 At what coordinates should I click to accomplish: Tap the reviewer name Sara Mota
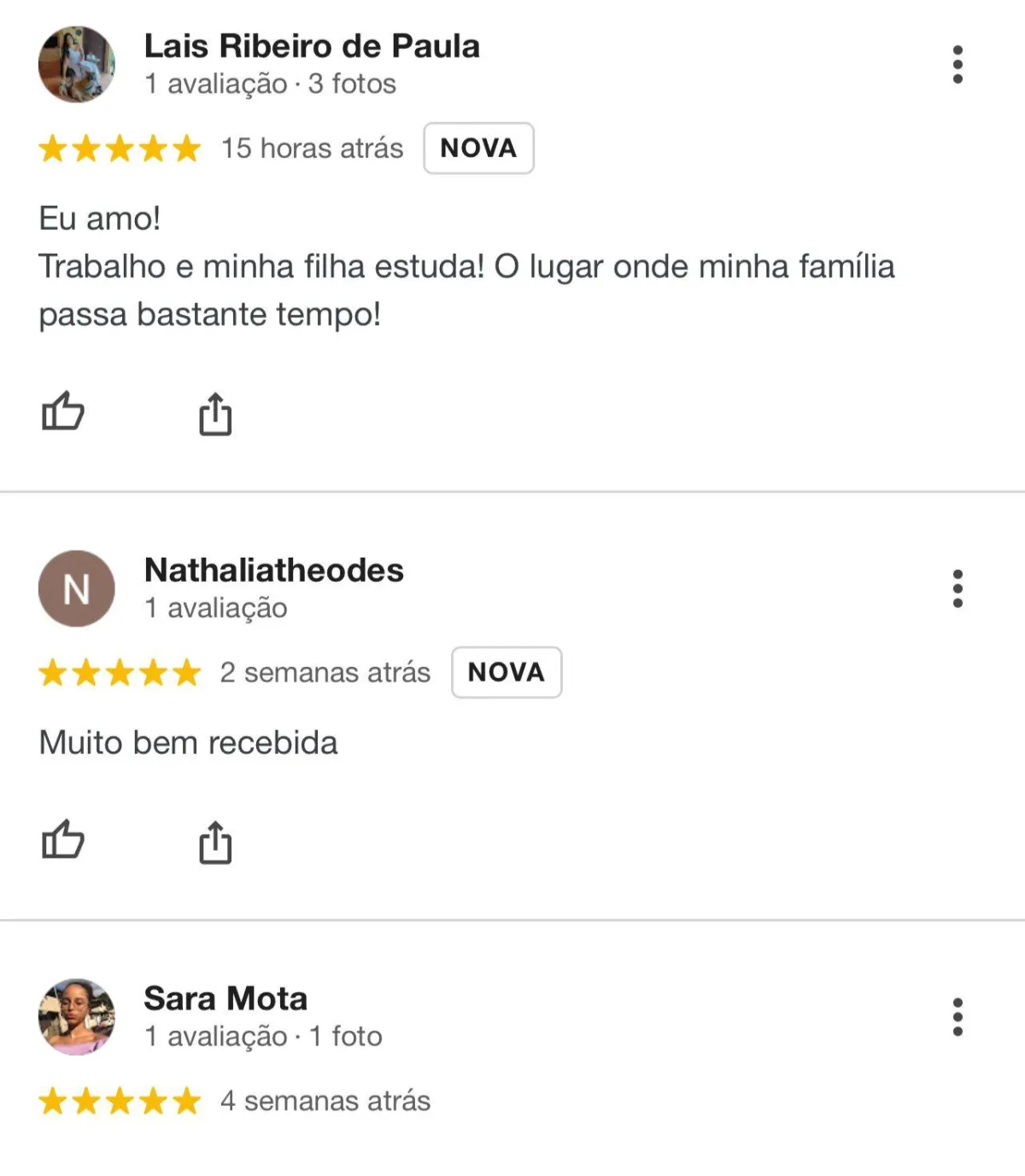coord(225,998)
